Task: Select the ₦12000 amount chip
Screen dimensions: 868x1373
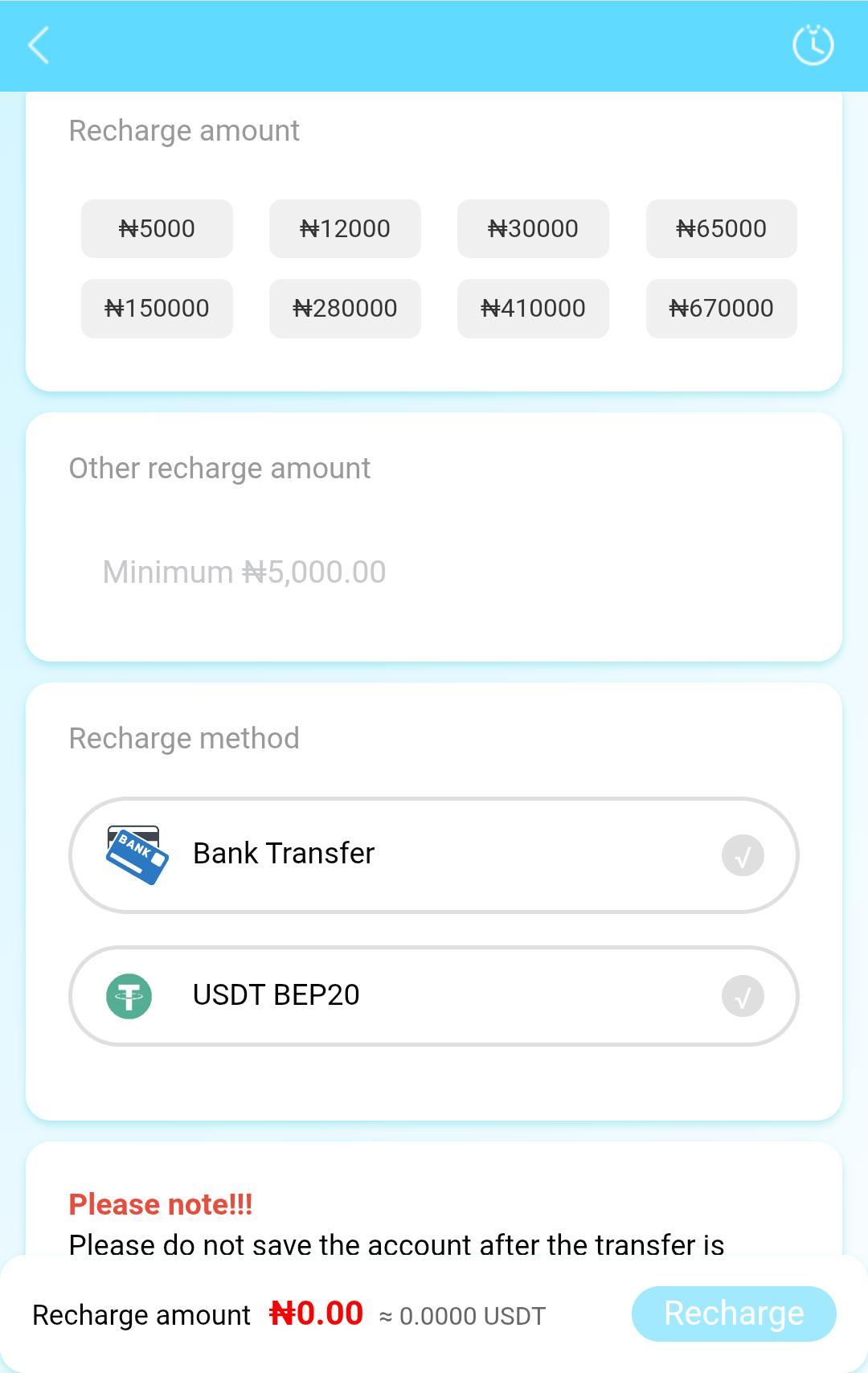Action: [x=344, y=228]
